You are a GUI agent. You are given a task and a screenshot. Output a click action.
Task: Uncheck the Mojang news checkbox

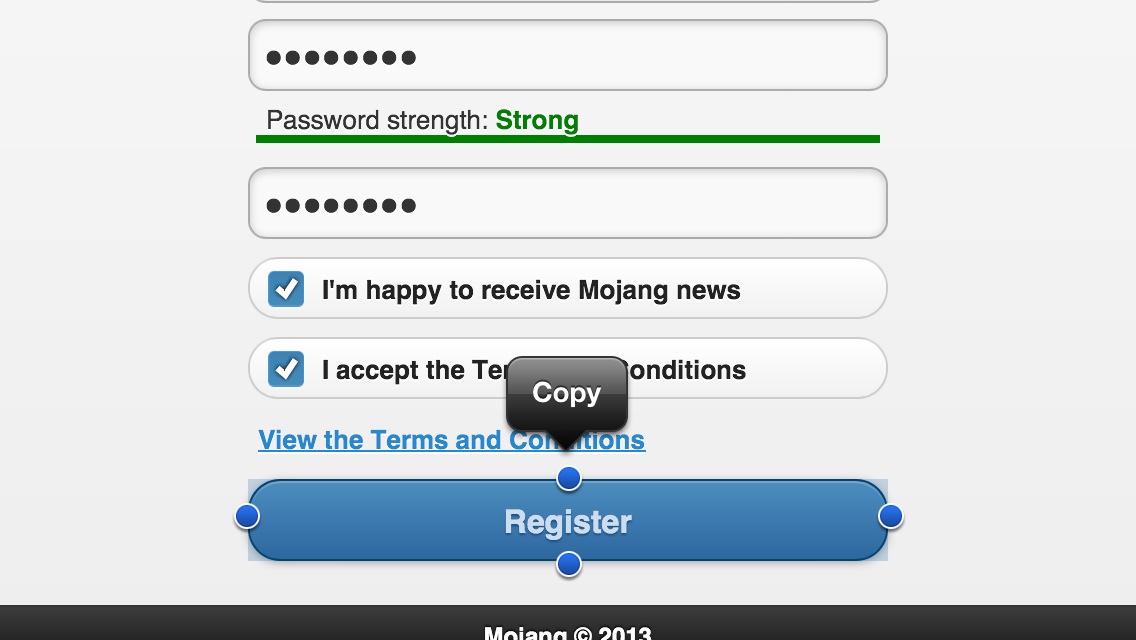click(286, 289)
